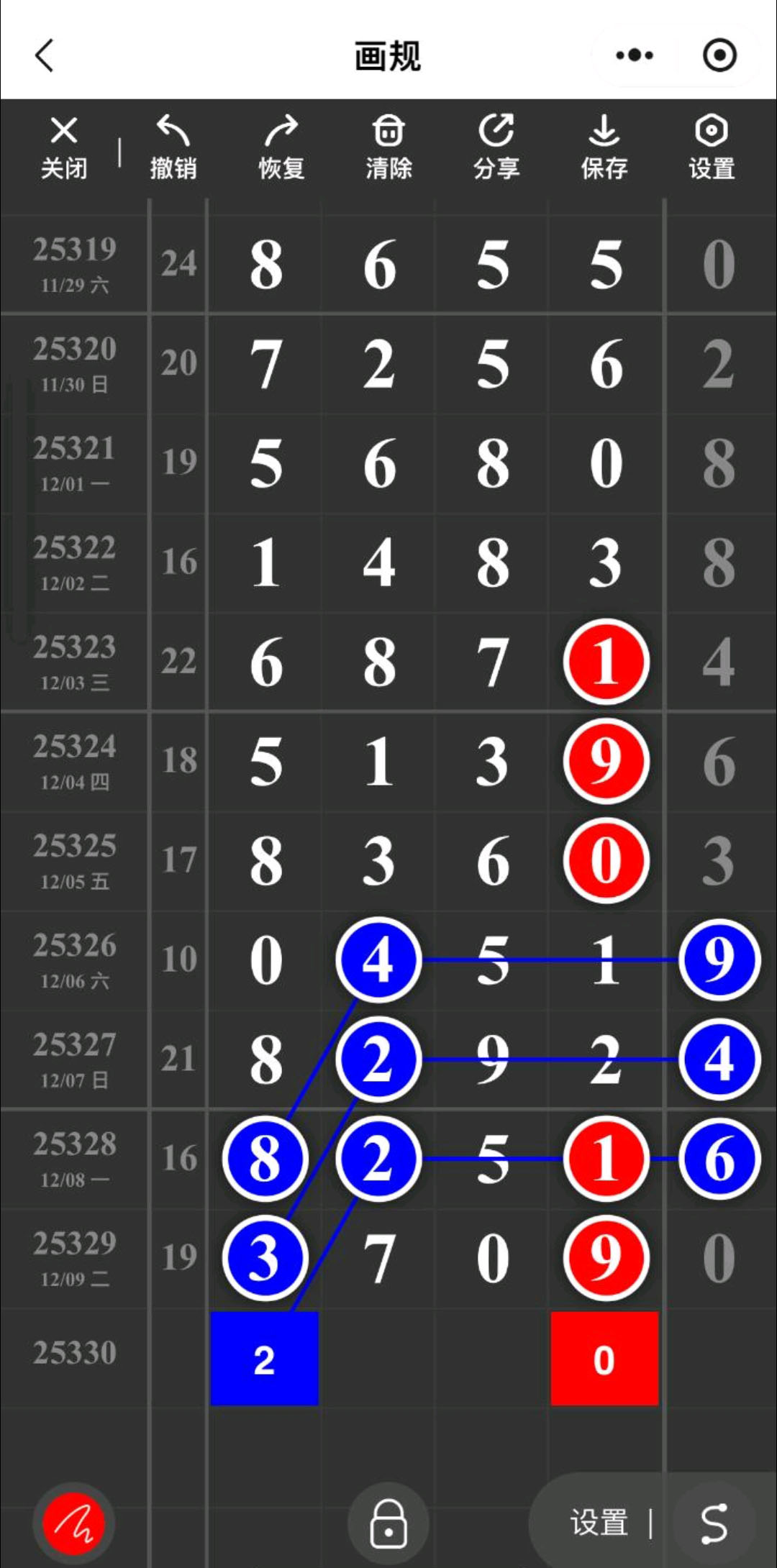Clear all drawings with 清除
The height and width of the screenshot is (1568, 777).
[388, 148]
